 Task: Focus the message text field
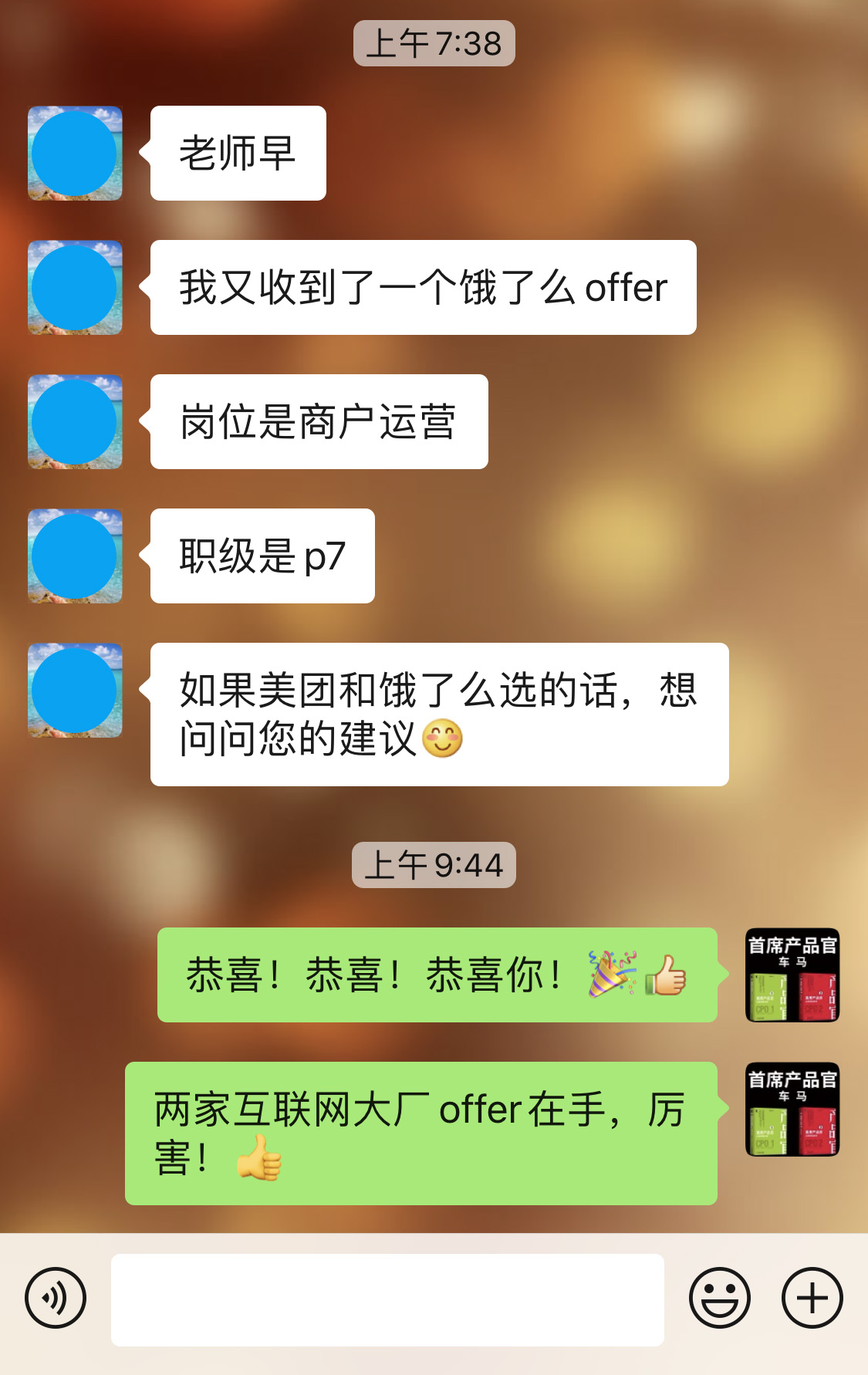(387, 1299)
